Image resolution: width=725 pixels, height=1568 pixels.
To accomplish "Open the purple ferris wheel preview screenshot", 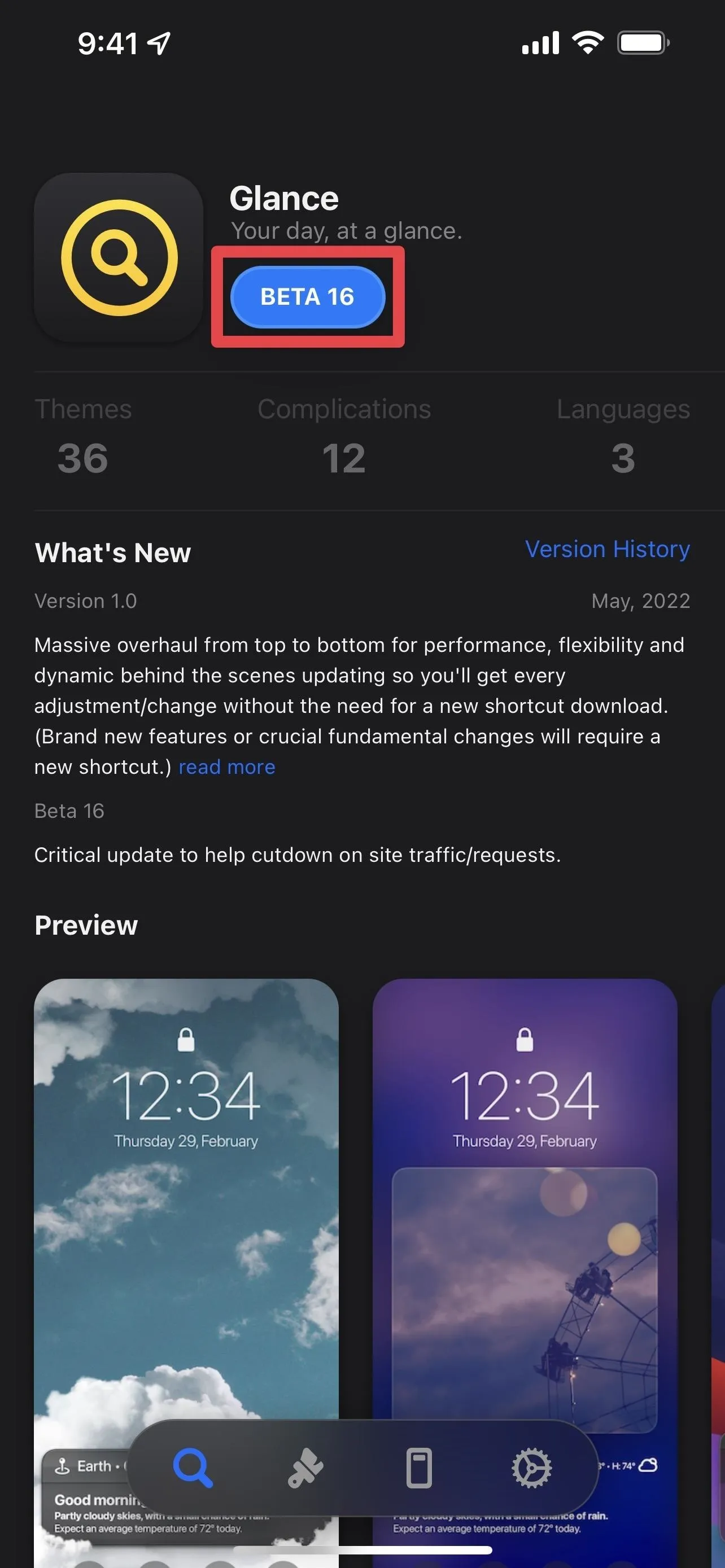I will pyautogui.click(x=525, y=1272).
